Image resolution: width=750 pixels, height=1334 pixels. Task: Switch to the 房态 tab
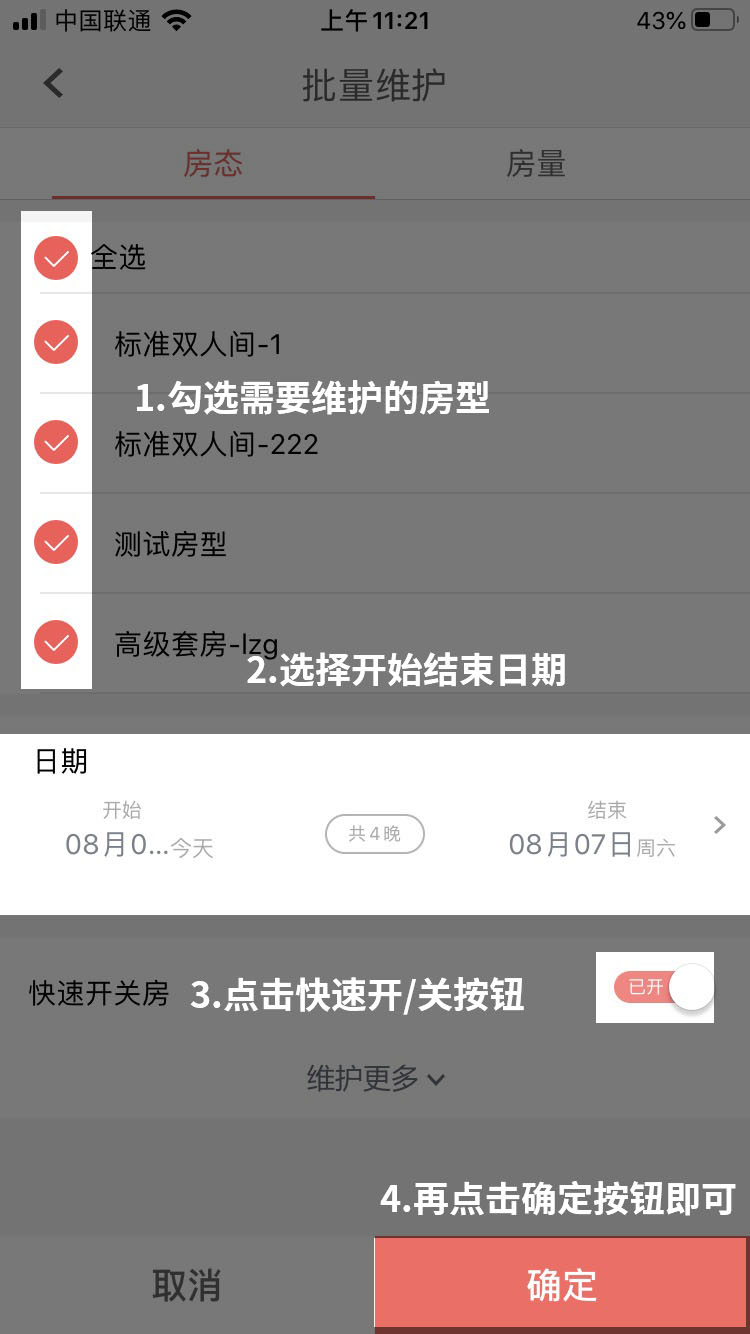pyautogui.click(x=212, y=164)
